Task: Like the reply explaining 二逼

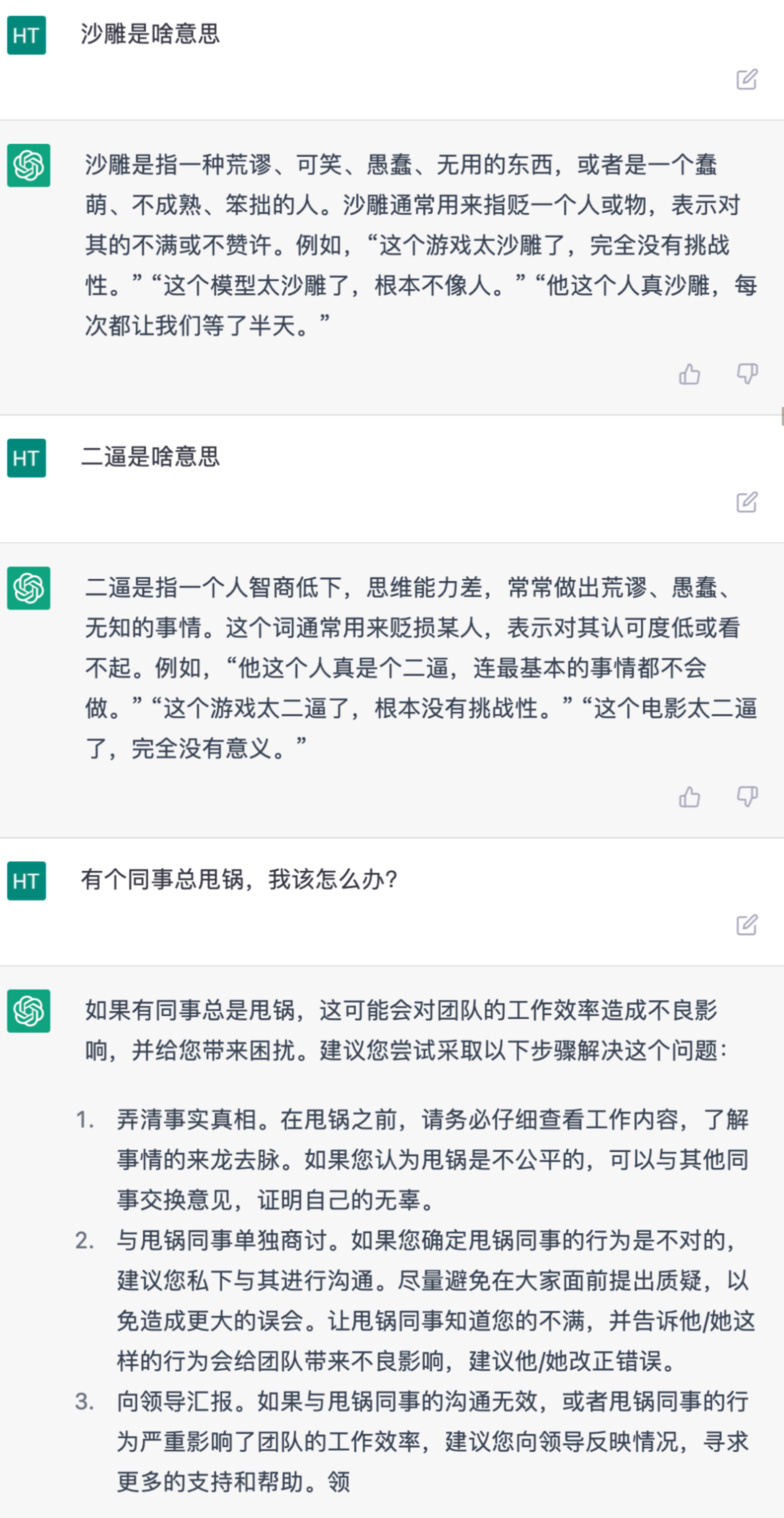Action: point(689,797)
